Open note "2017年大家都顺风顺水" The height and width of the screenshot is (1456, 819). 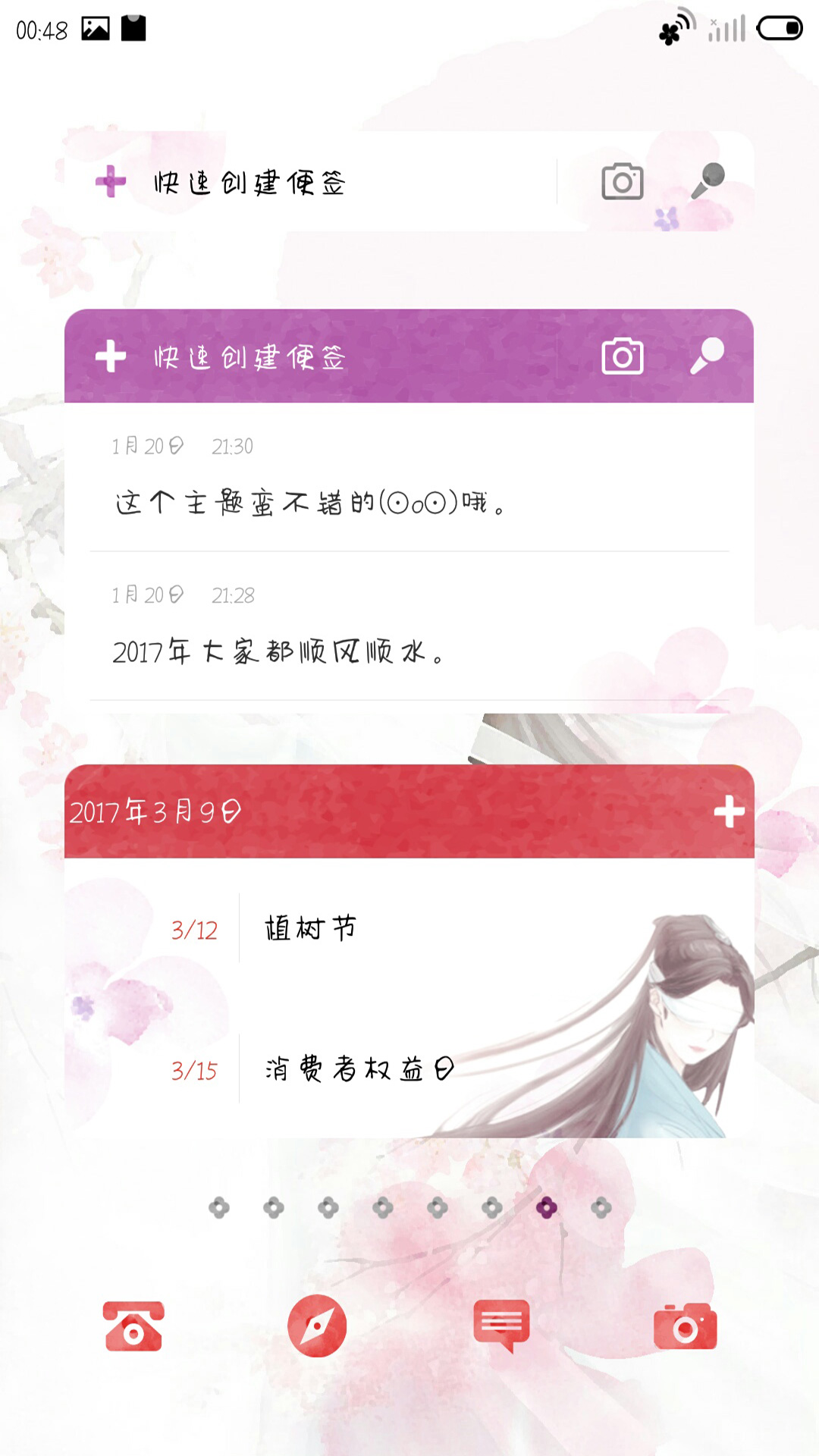tap(409, 626)
